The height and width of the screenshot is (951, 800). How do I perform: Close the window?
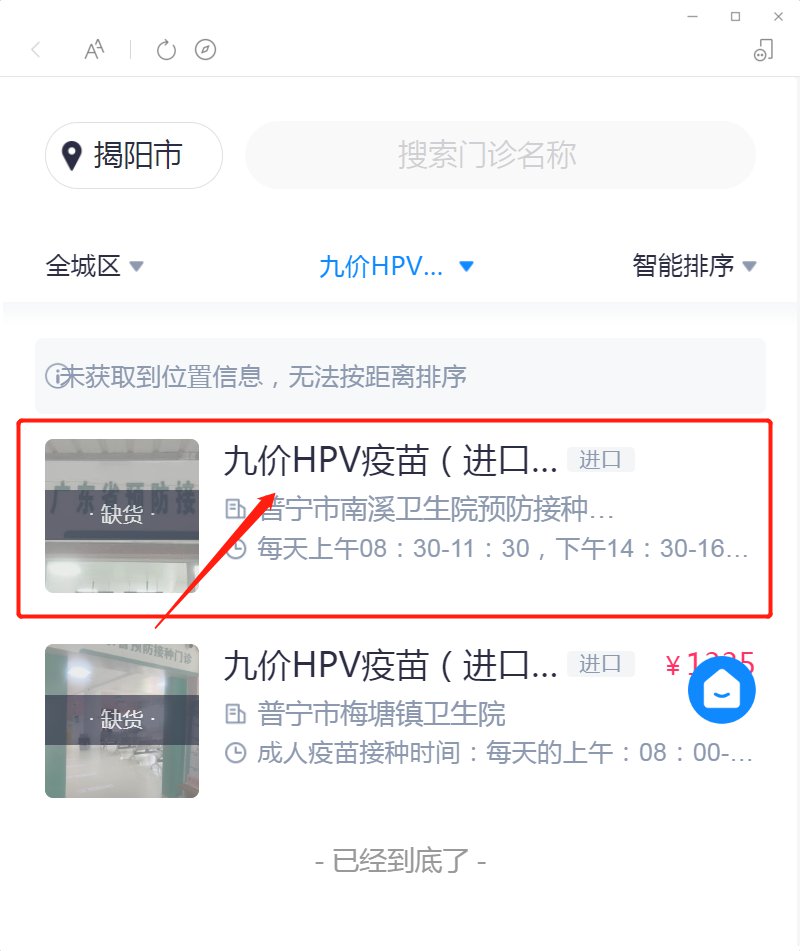coord(778,16)
